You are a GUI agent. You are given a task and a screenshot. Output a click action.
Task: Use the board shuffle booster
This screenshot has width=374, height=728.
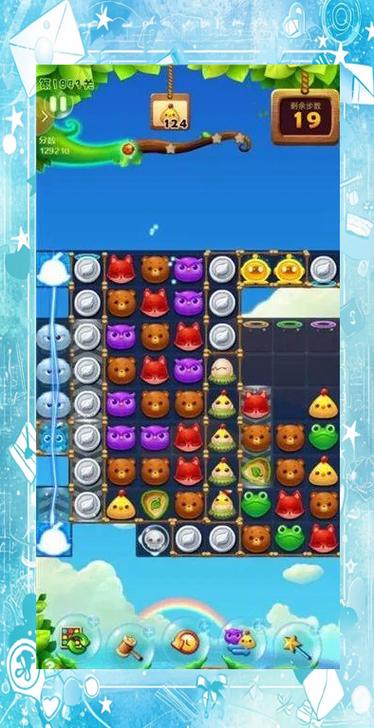(x=72, y=640)
